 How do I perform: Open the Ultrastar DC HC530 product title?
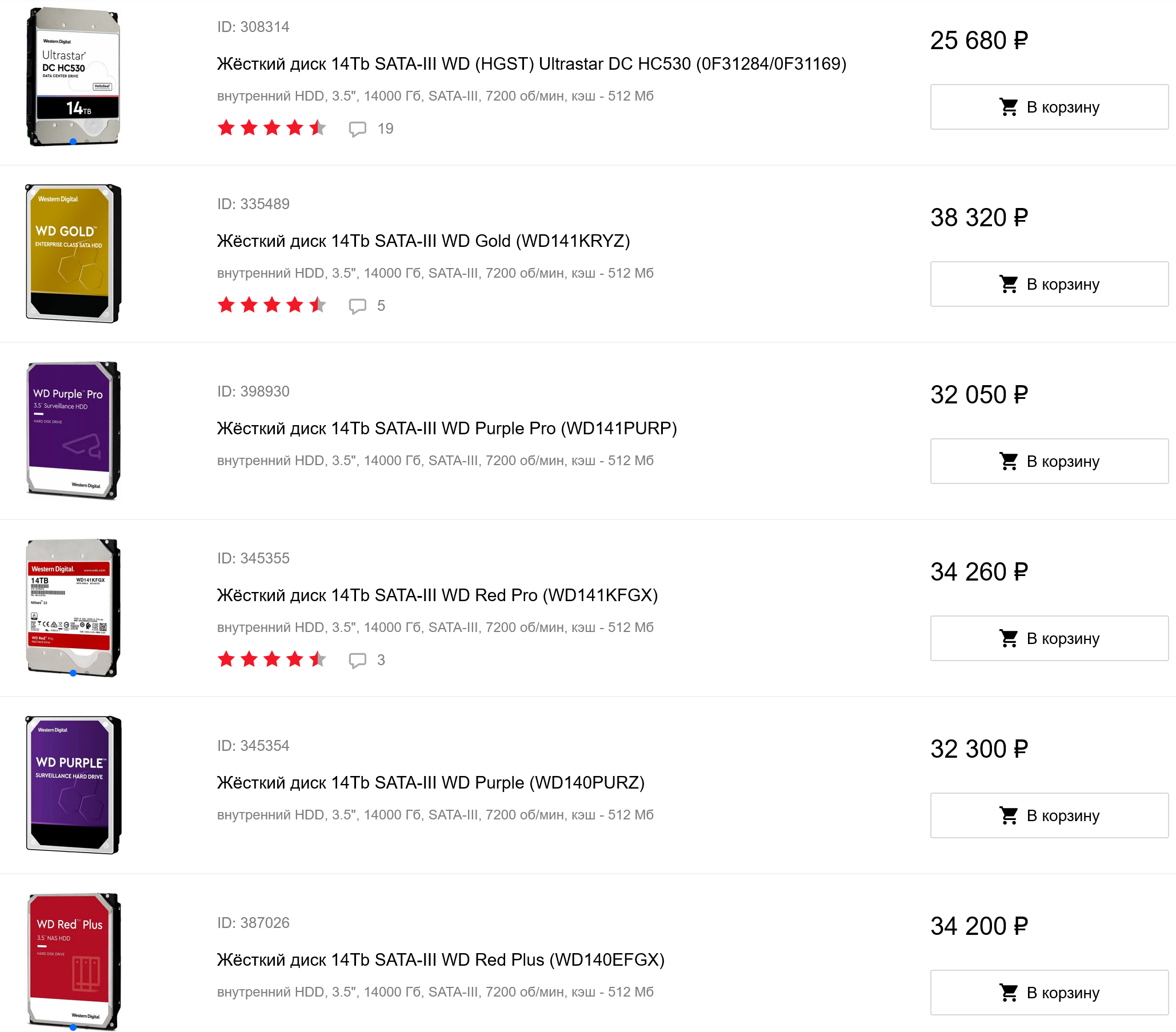pyautogui.click(x=531, y=64)
